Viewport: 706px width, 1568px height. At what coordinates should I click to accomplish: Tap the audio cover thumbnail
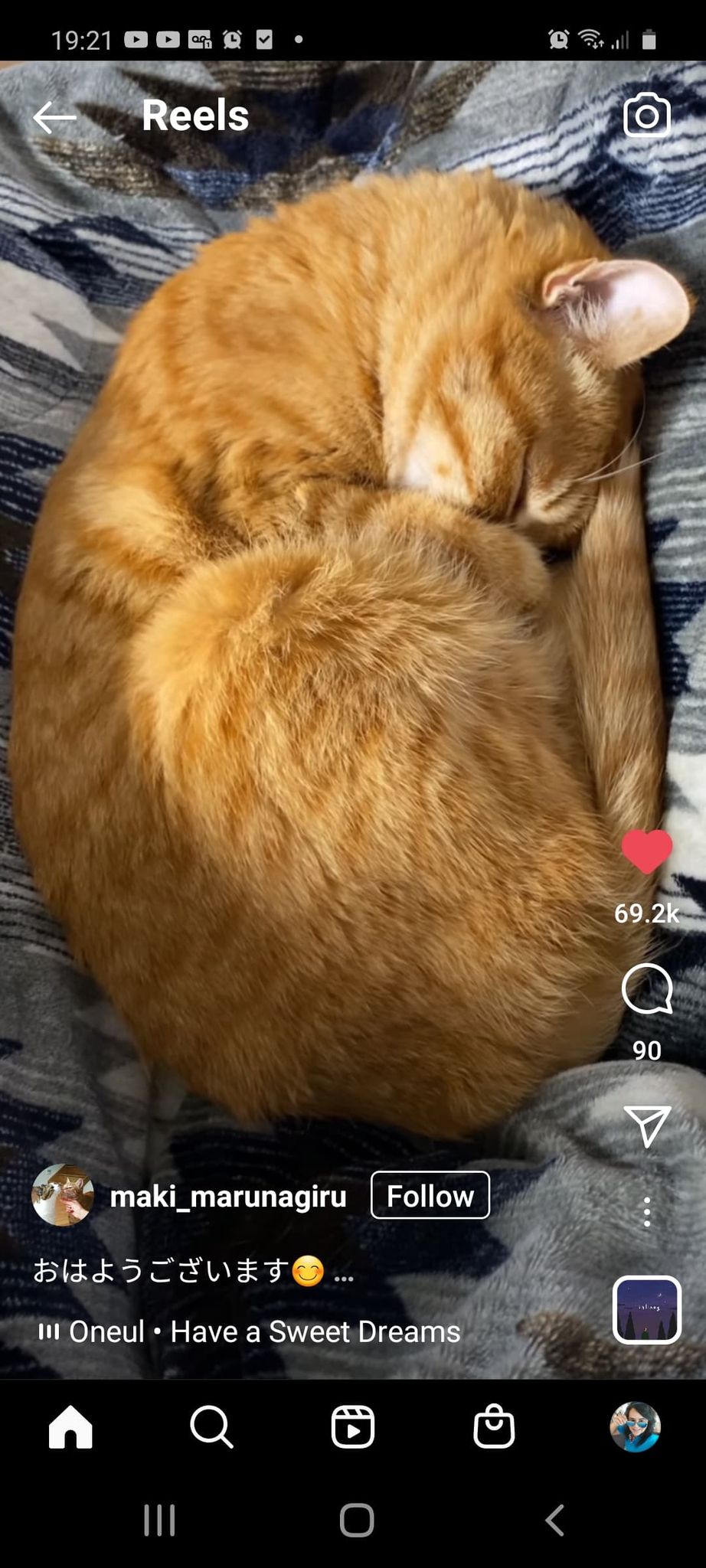tap(647, 1310)
